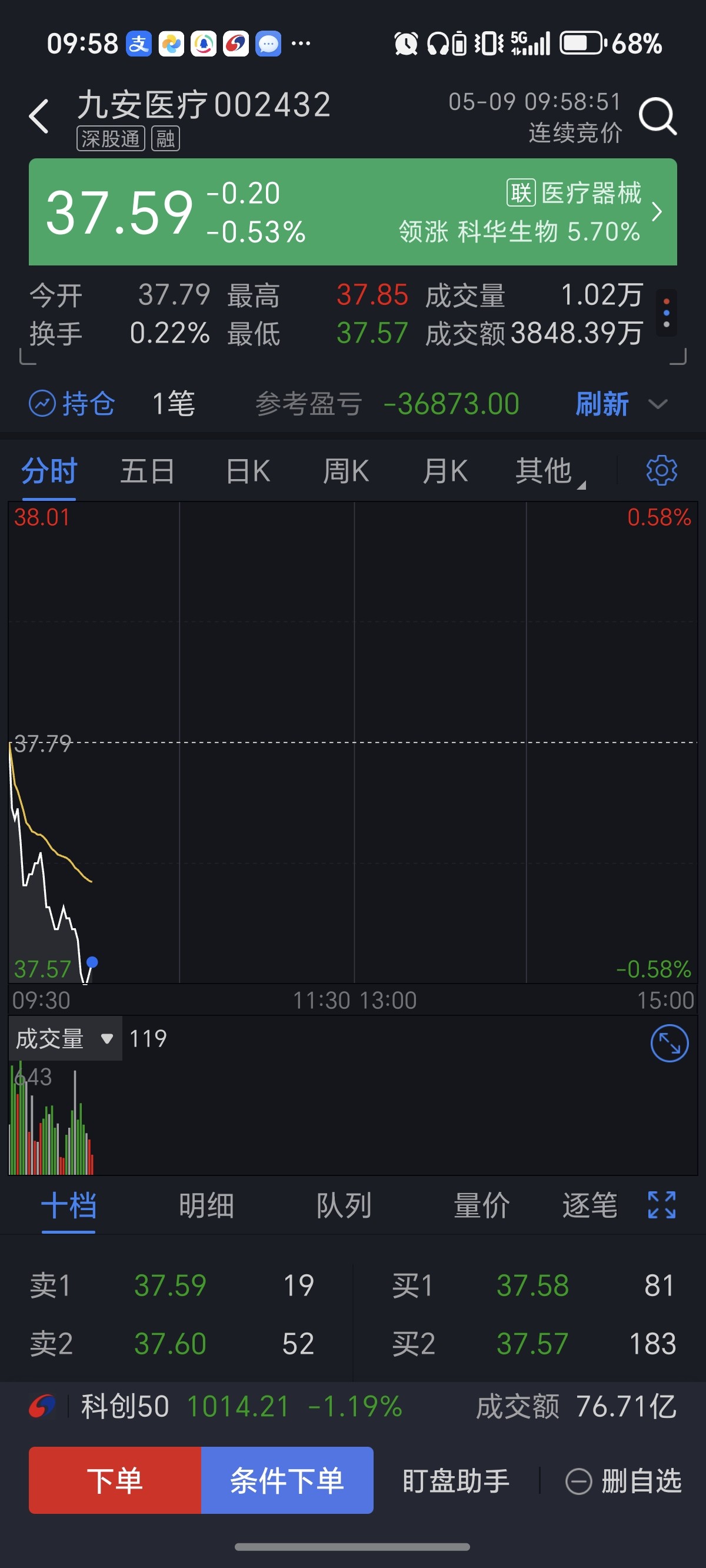Switch to the 队列 tab
Image resolution: width=706 pixels, height=1568 pixels.
(344, 1205)
